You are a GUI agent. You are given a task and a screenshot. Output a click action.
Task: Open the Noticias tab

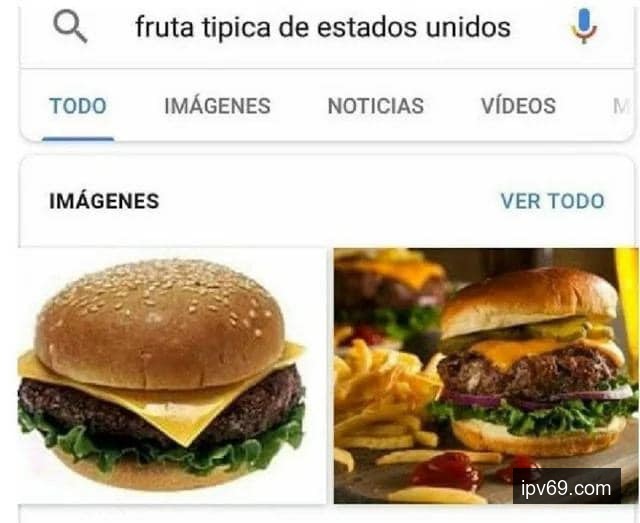(x=375, y=106)
